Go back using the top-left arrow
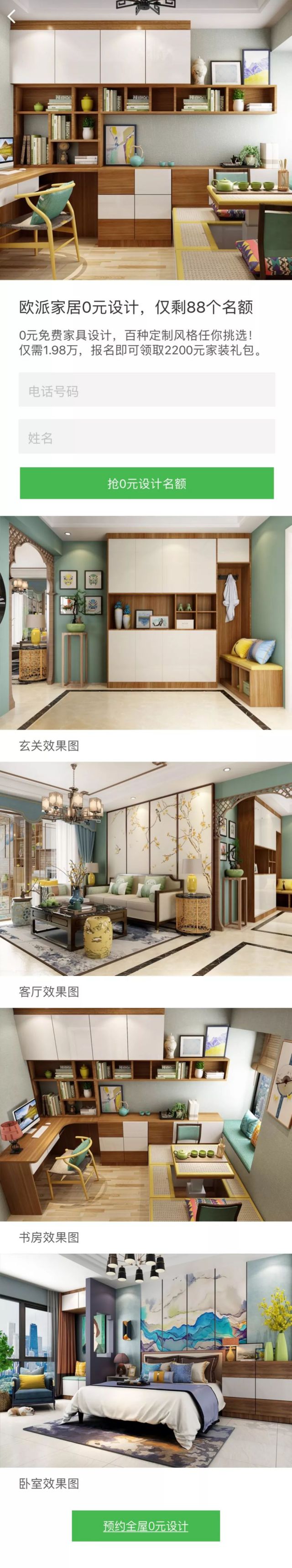Viewport: 292px width, 1568px height. tap(11, 16)
